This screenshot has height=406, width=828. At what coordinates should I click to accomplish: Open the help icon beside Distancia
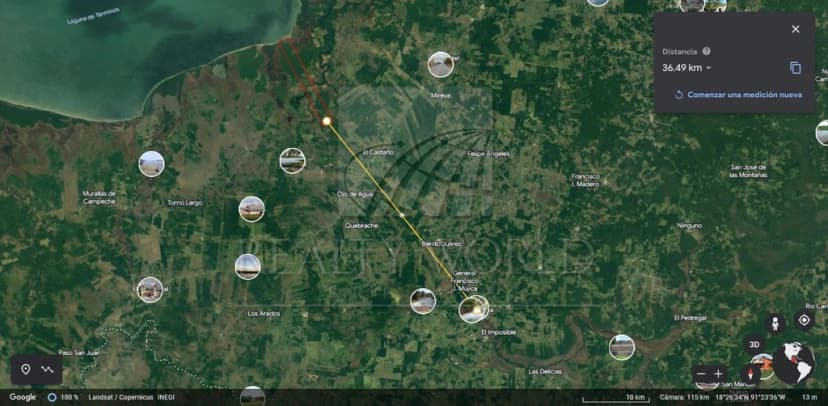(x=707, y=51)
